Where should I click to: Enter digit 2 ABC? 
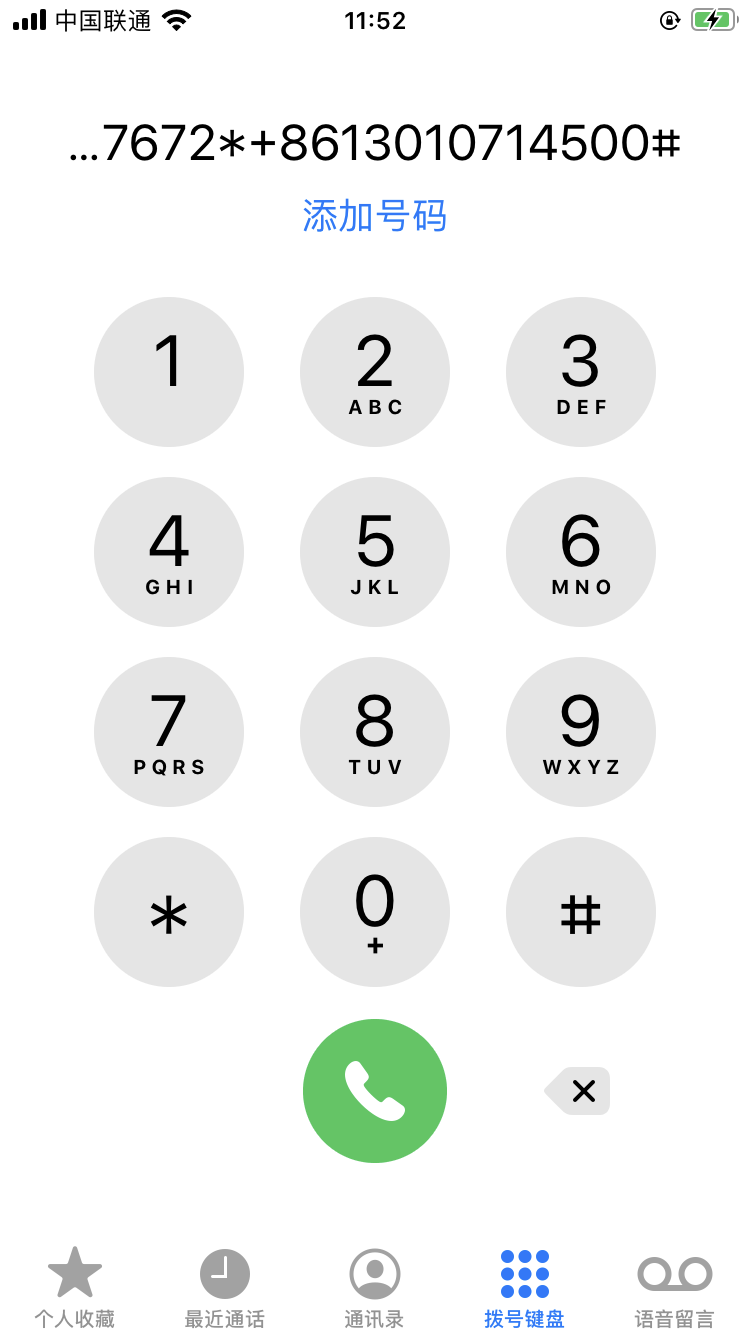[375, 372]
